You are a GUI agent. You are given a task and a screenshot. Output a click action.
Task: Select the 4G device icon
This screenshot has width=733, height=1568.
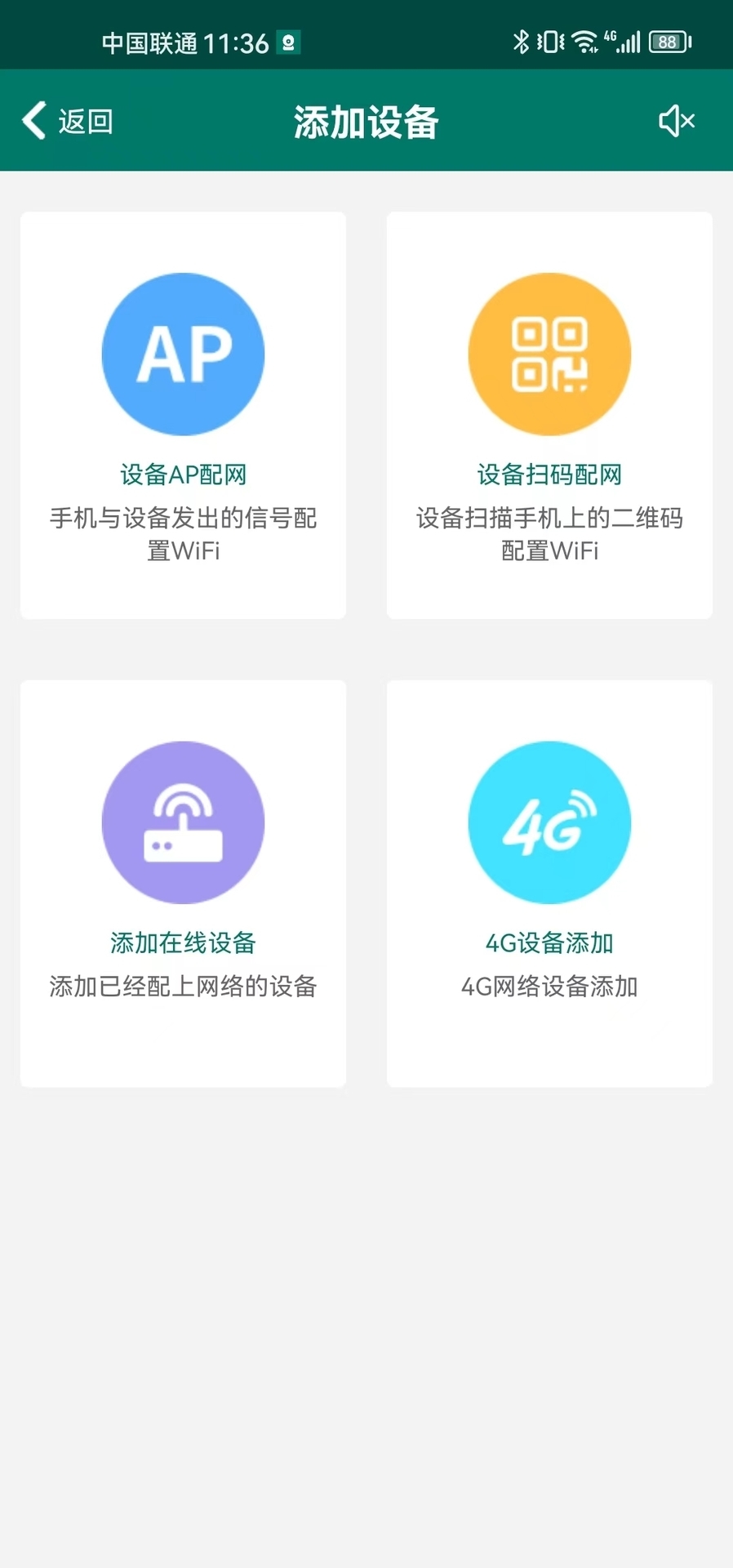[x=549, y=823]
